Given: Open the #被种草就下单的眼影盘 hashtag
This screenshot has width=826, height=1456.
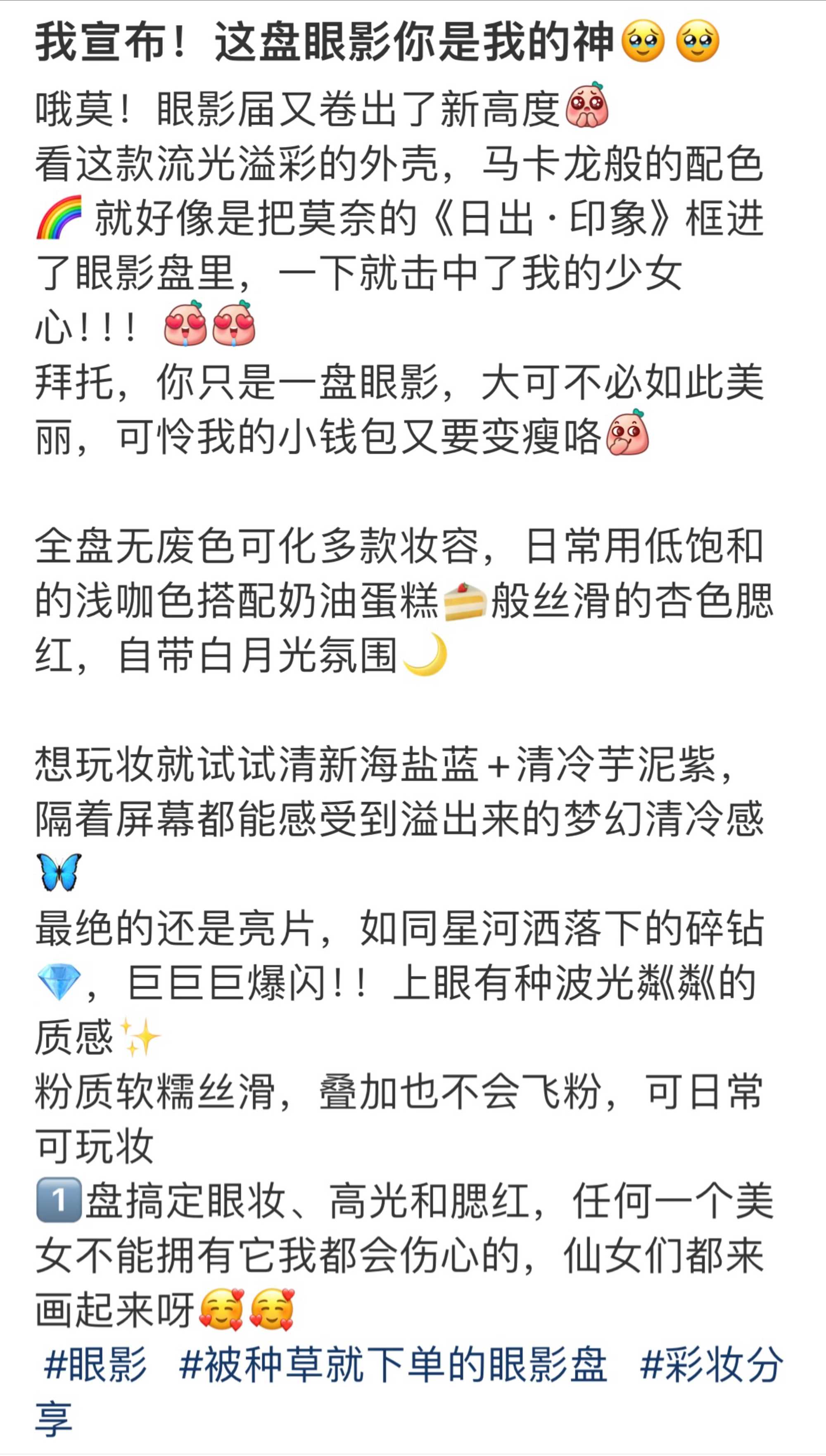Looking at the screenshot, I should (393, 1365).
